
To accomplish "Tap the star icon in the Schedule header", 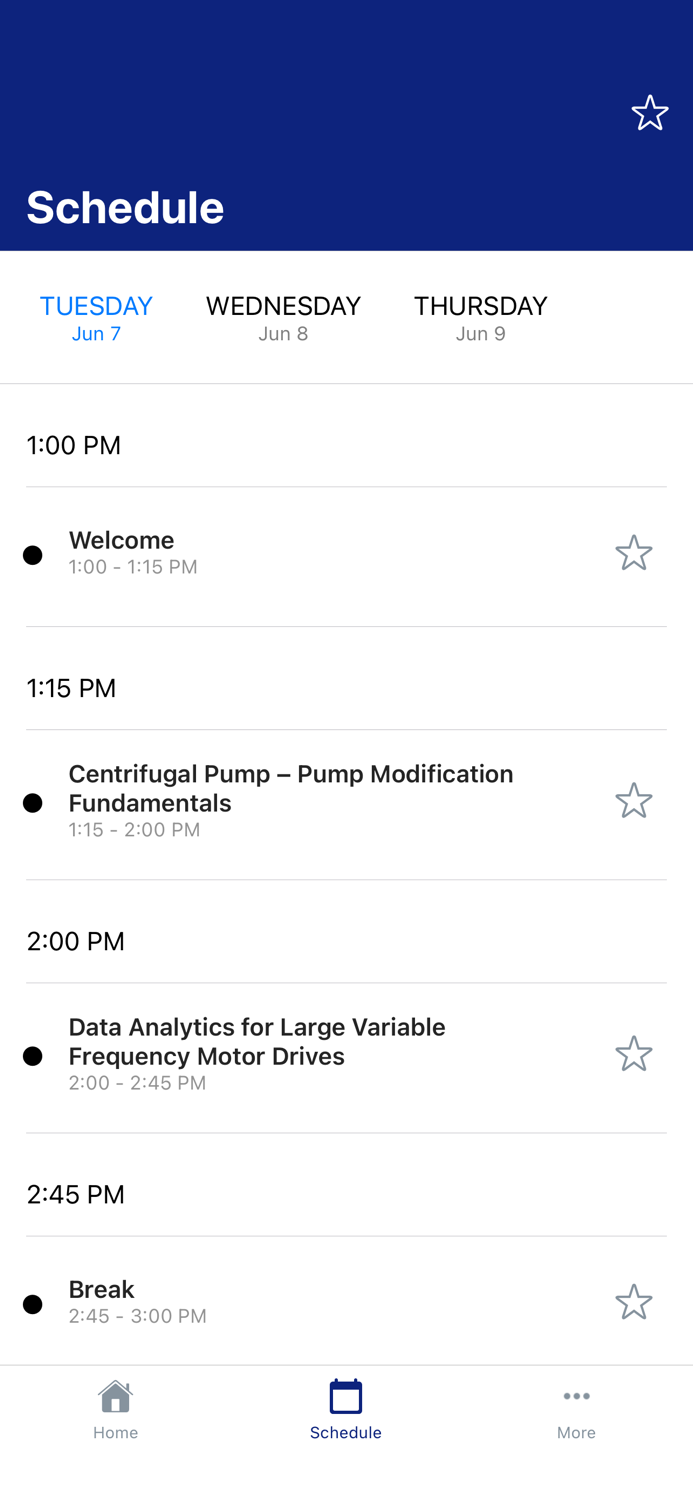I will (x=650, y=113).
